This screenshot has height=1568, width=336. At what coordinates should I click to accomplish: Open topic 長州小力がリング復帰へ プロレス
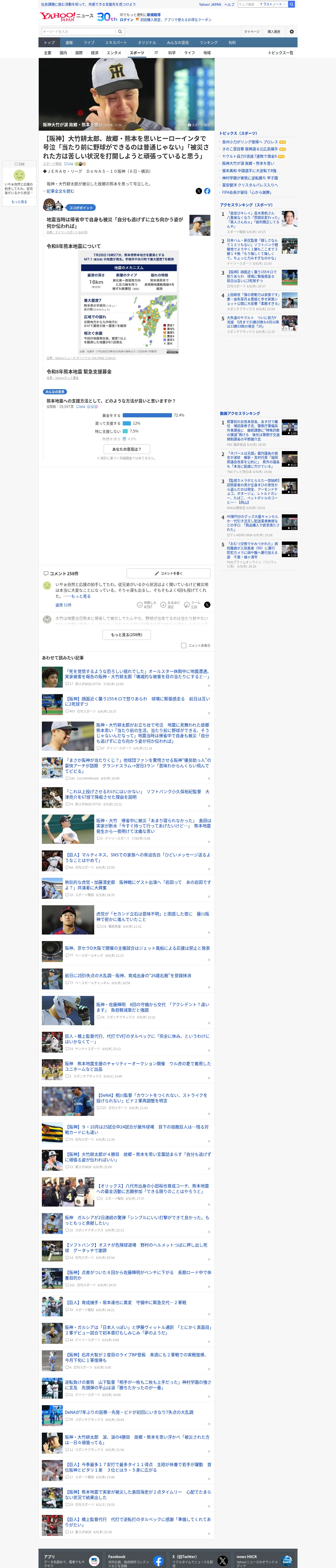click(250, 142)
